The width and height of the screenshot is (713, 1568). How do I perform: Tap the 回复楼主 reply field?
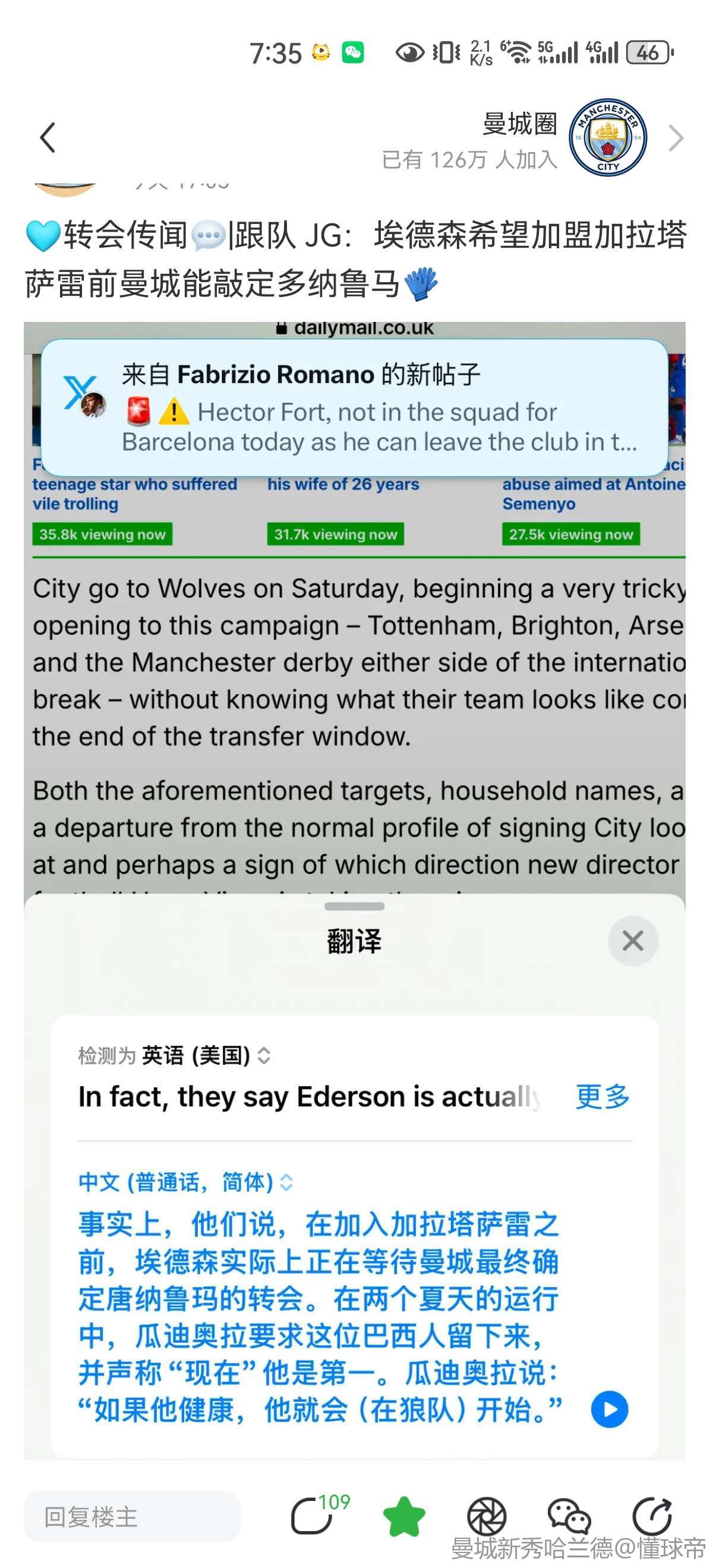click(131, 1517)
